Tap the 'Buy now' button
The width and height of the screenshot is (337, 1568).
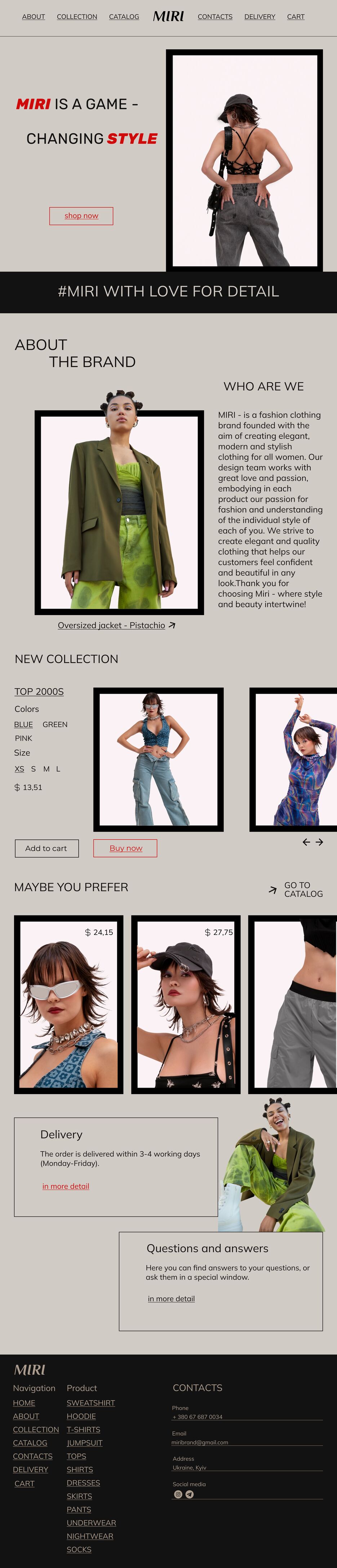click(x=125, y=848)
